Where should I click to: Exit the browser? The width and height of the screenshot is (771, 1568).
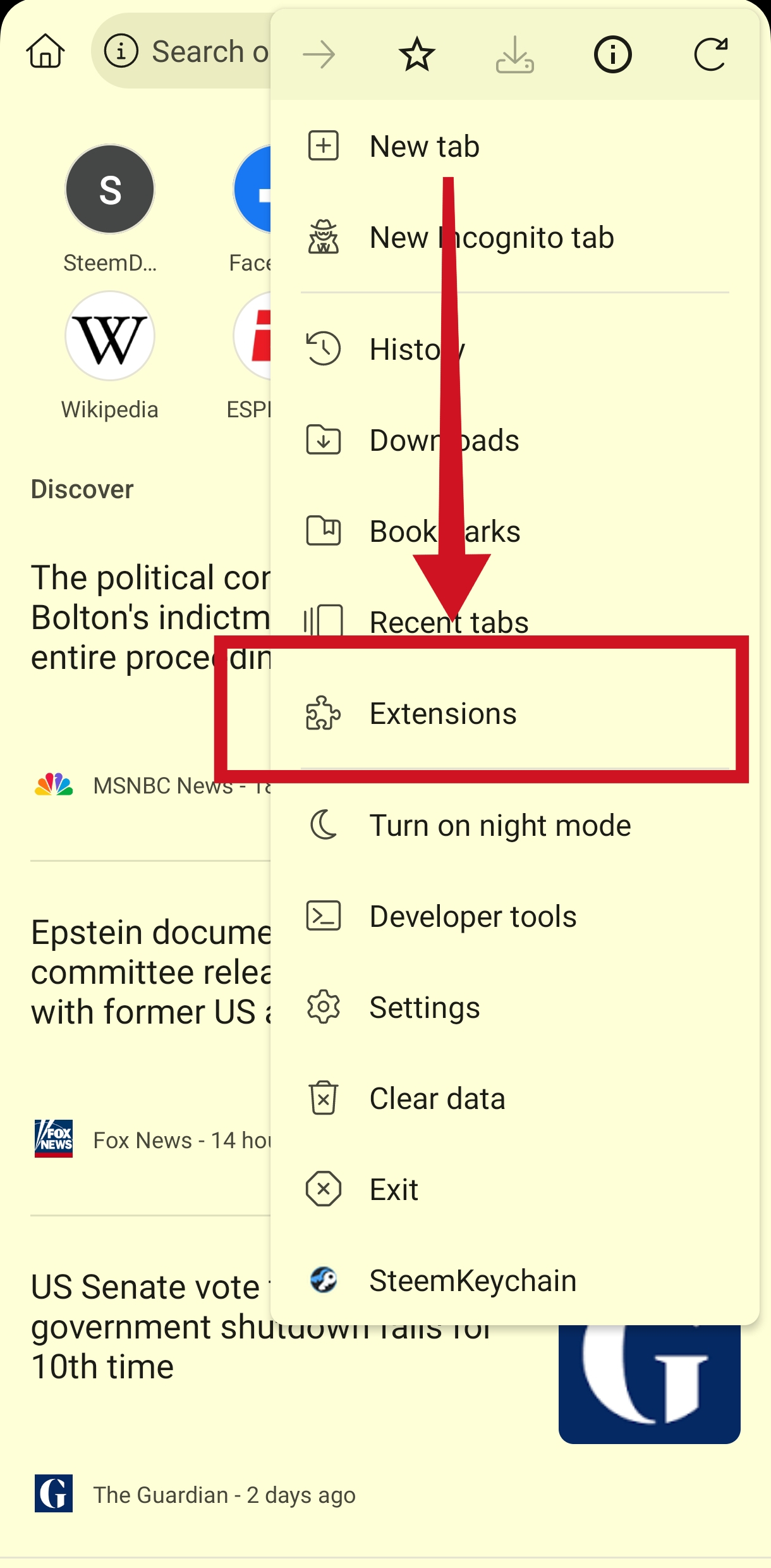point(515,1189)
